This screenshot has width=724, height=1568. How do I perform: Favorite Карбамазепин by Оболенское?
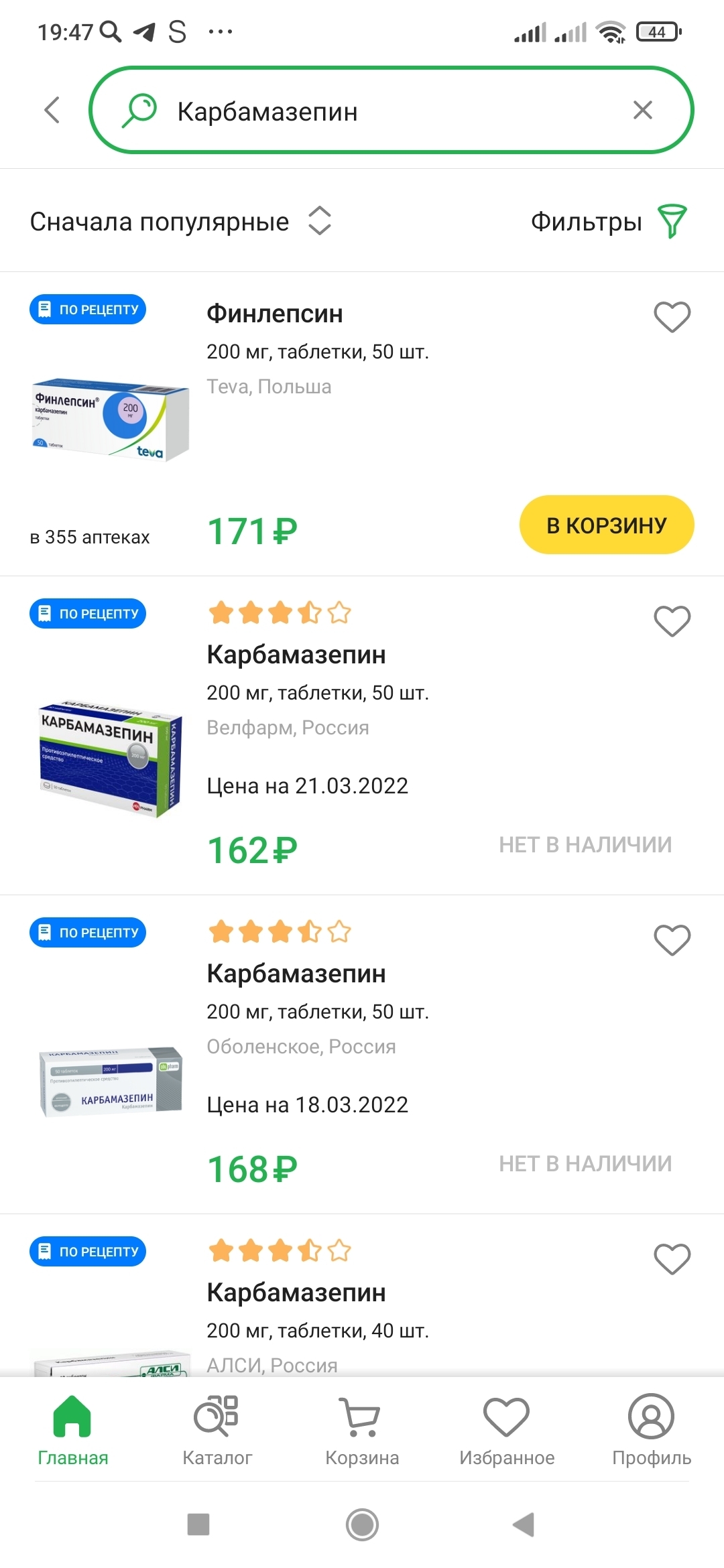(672, 939)
